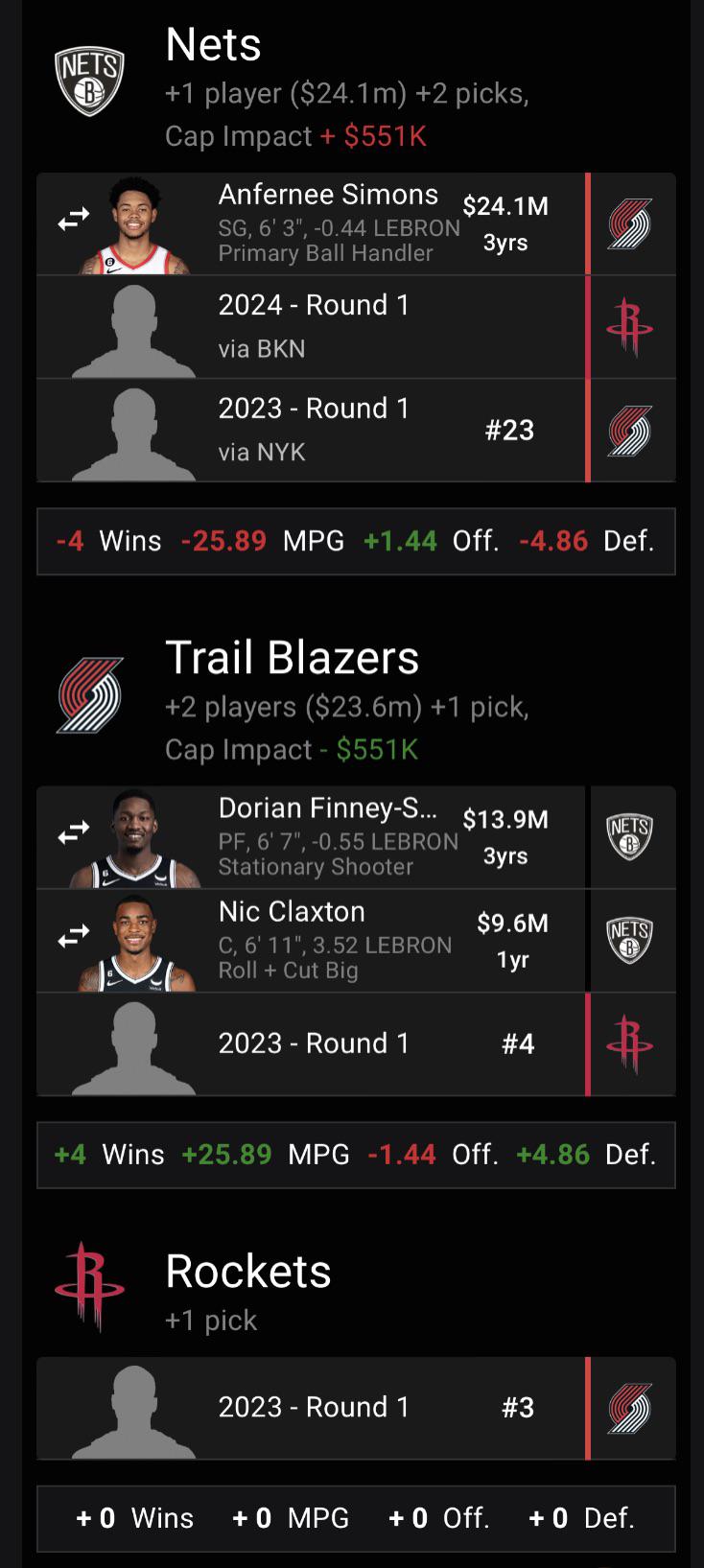Open the 2023 Round 1 via NYK pick

coord(314,430)
